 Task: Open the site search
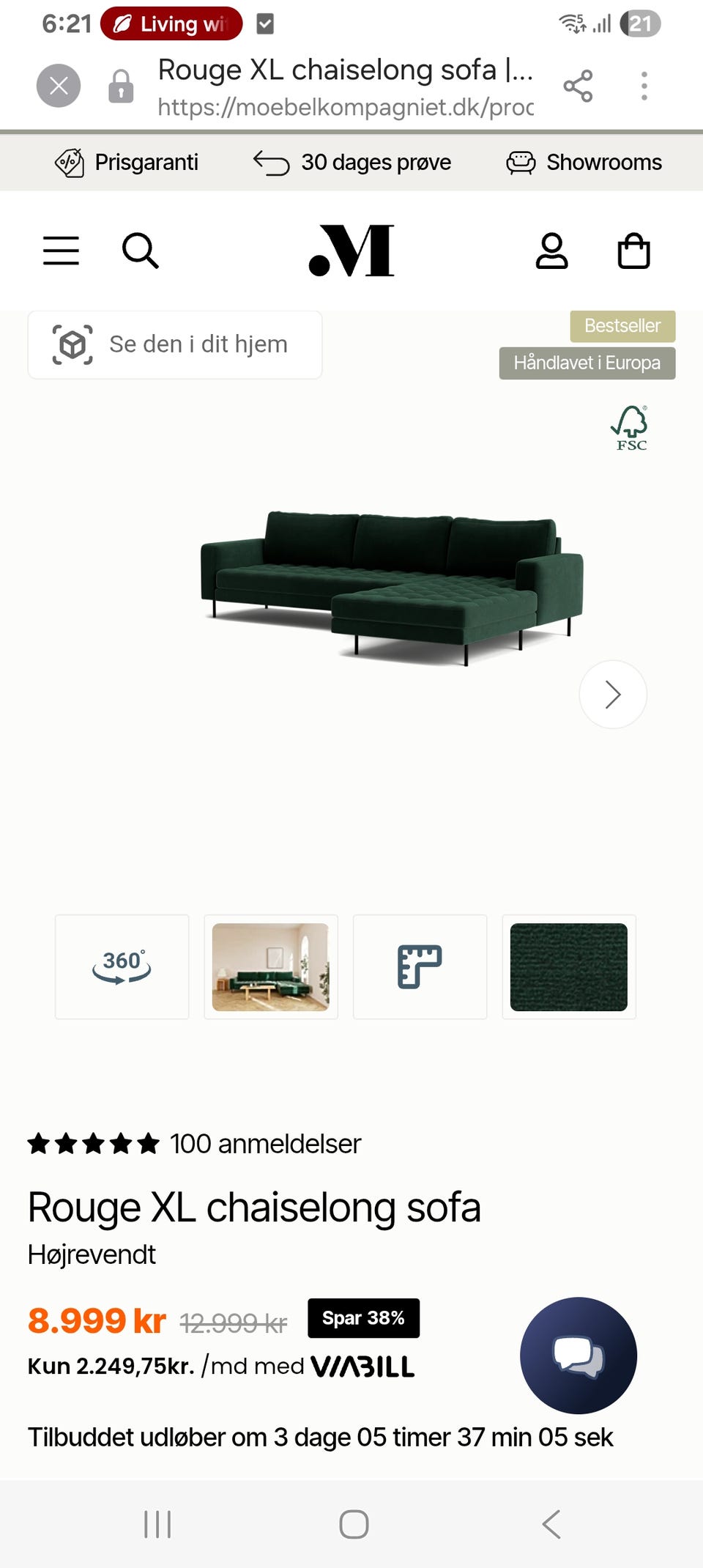point(141,251)
